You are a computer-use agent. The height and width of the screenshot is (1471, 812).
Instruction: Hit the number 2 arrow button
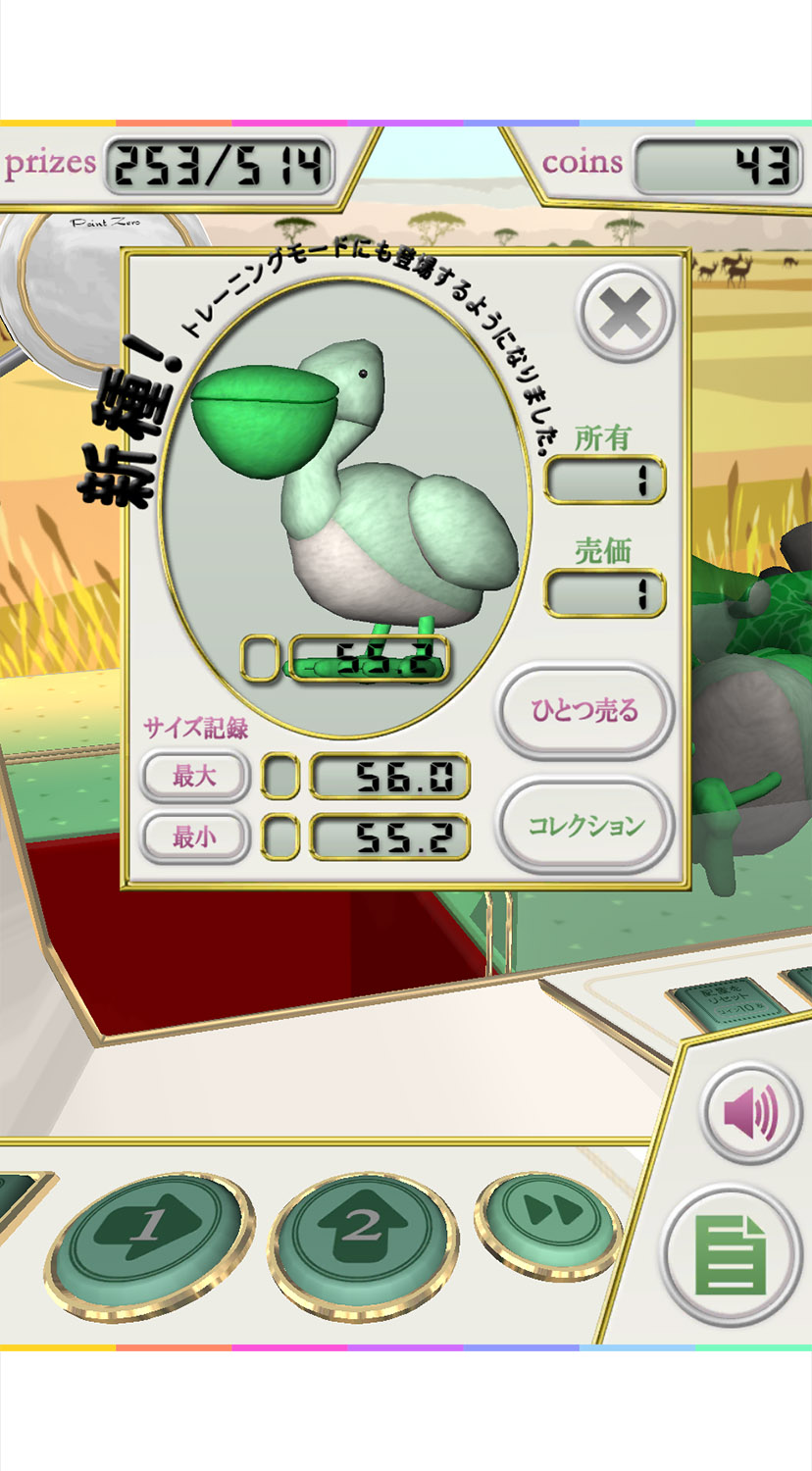(363, 1230)
